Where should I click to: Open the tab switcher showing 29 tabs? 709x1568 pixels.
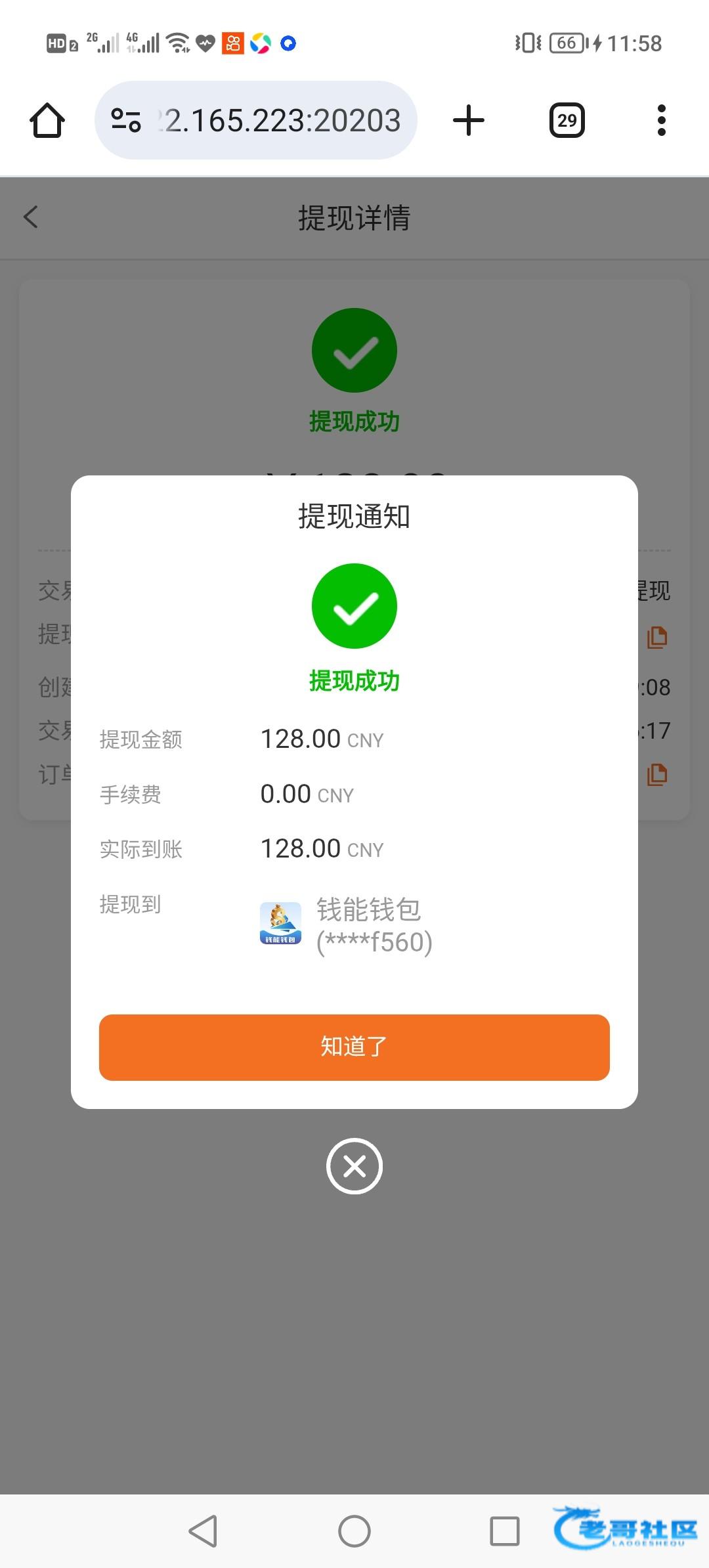(567, 120)
